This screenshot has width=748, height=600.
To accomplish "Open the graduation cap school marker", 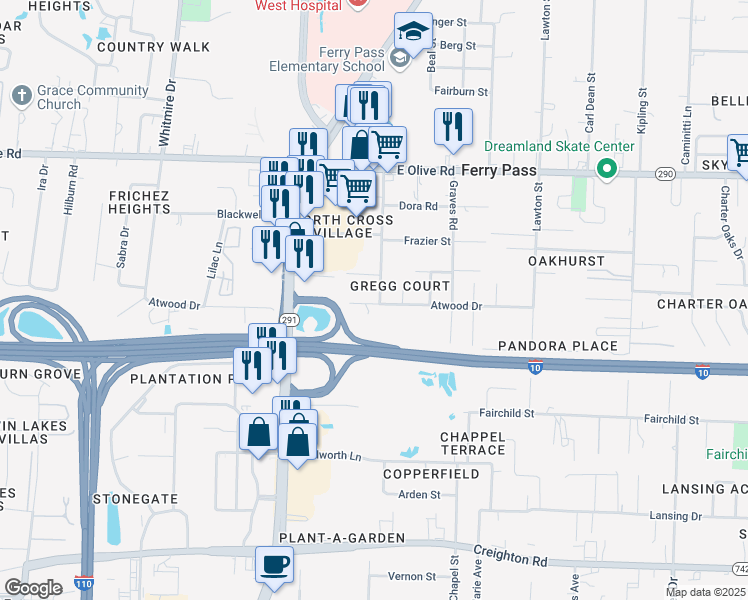I will (x=413, y=32).
